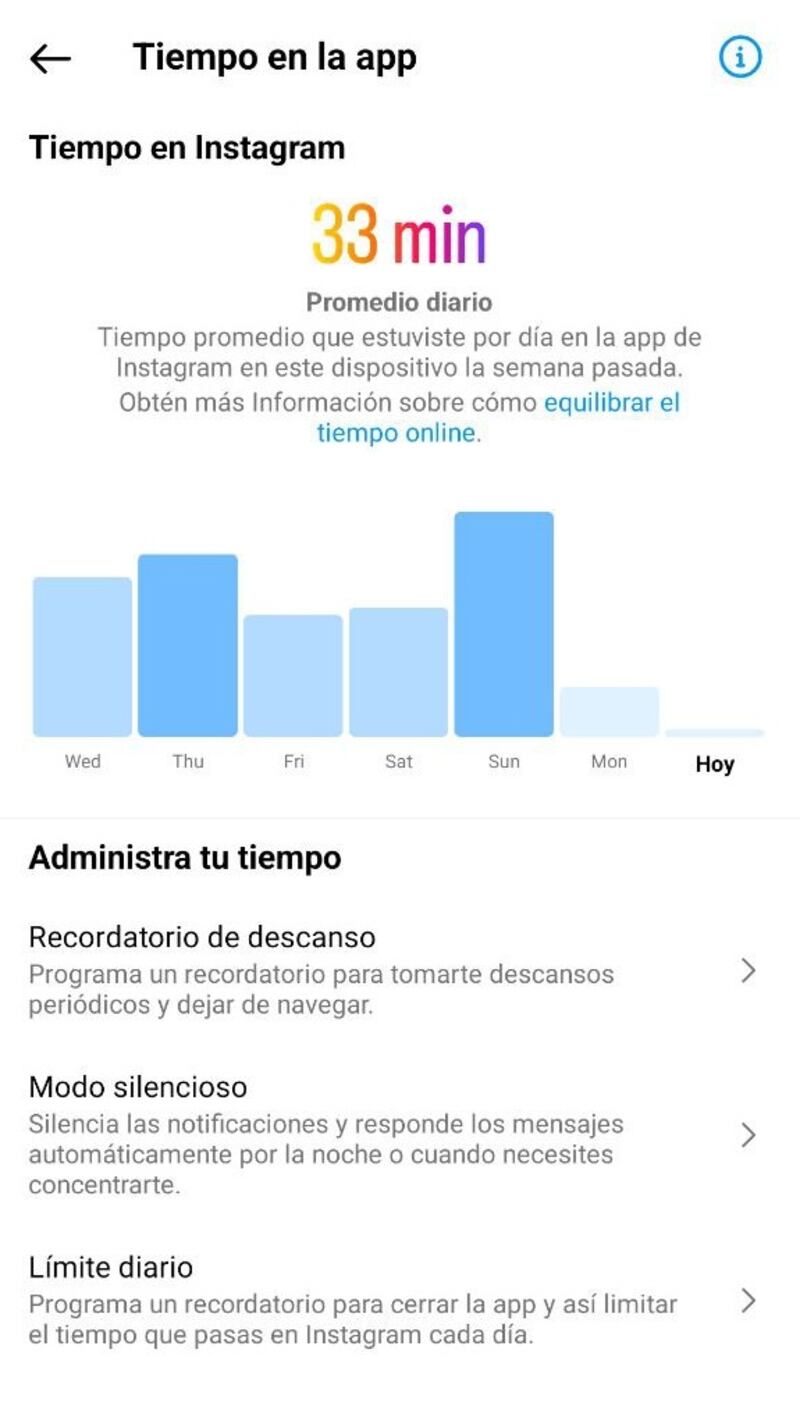The width and height of the screenshot is (800, 1424).
Task: Select the Saturday usage bar
Action: click(398, 668)
